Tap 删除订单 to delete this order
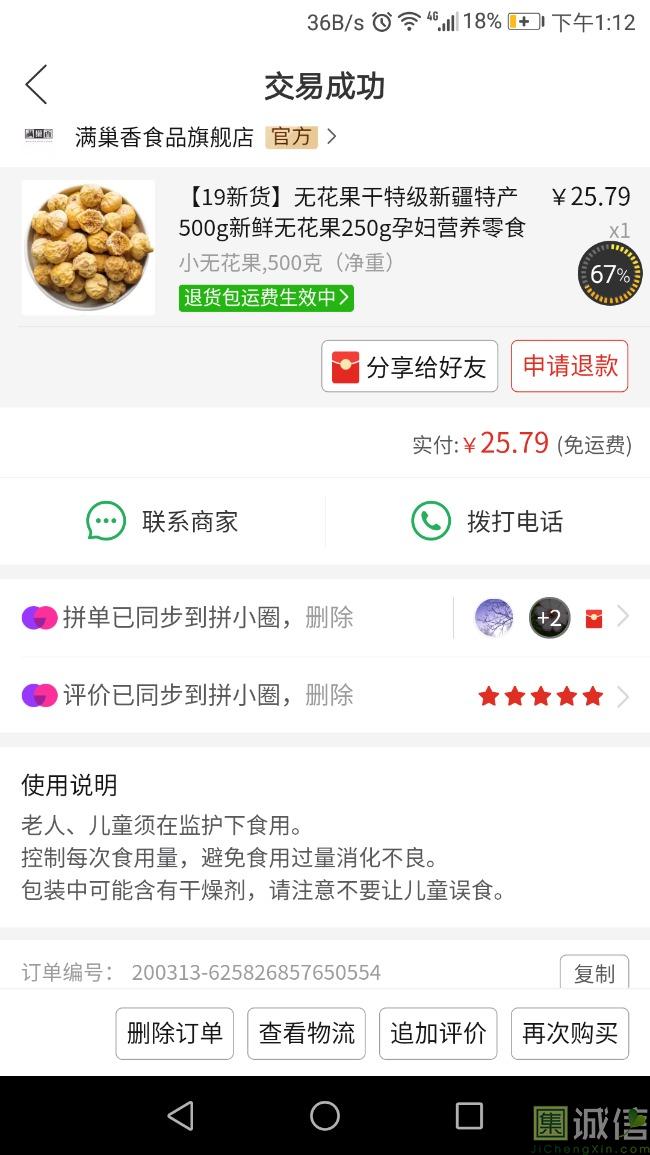 (x=175, y=1033)
